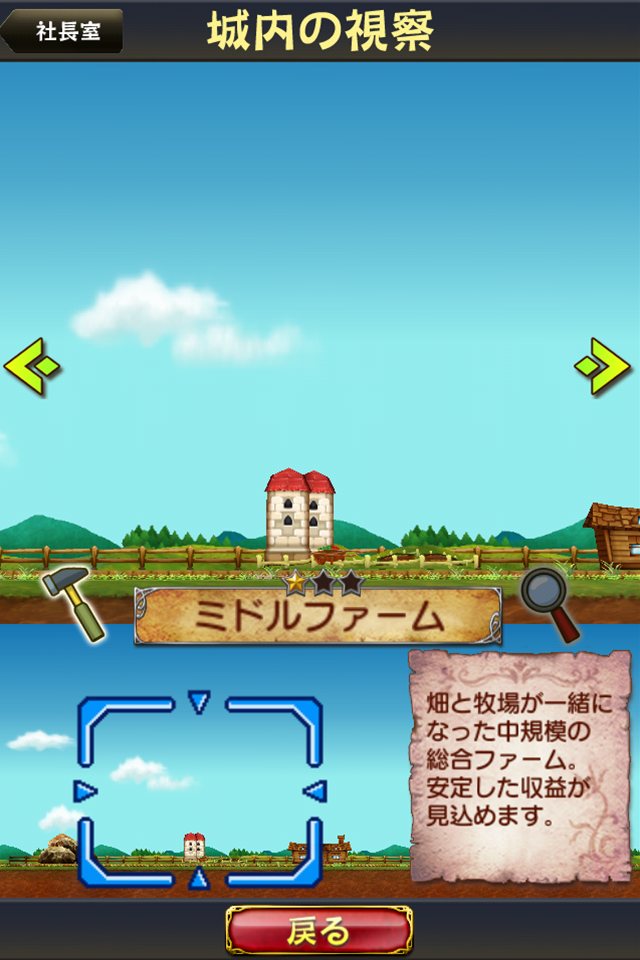Open the hammer build tool
This screenshot has height=960, width=640.
tap(73, 603)
